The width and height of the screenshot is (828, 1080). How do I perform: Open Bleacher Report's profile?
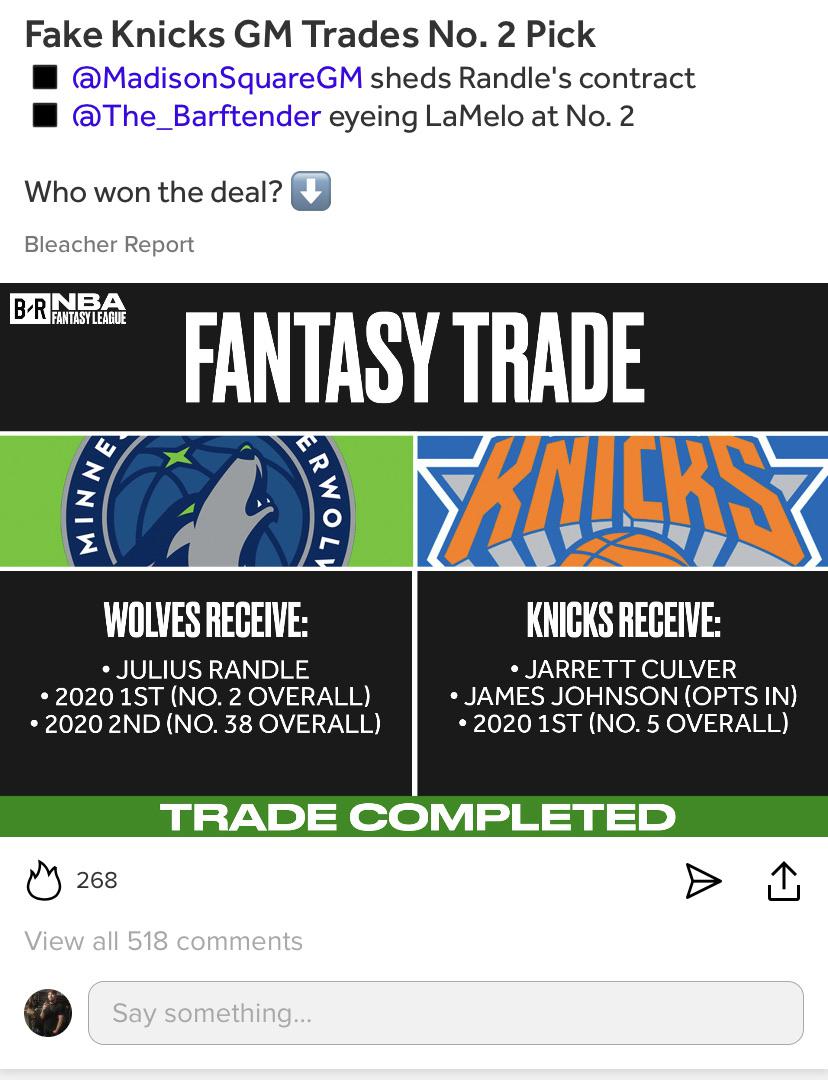point(107,244)
